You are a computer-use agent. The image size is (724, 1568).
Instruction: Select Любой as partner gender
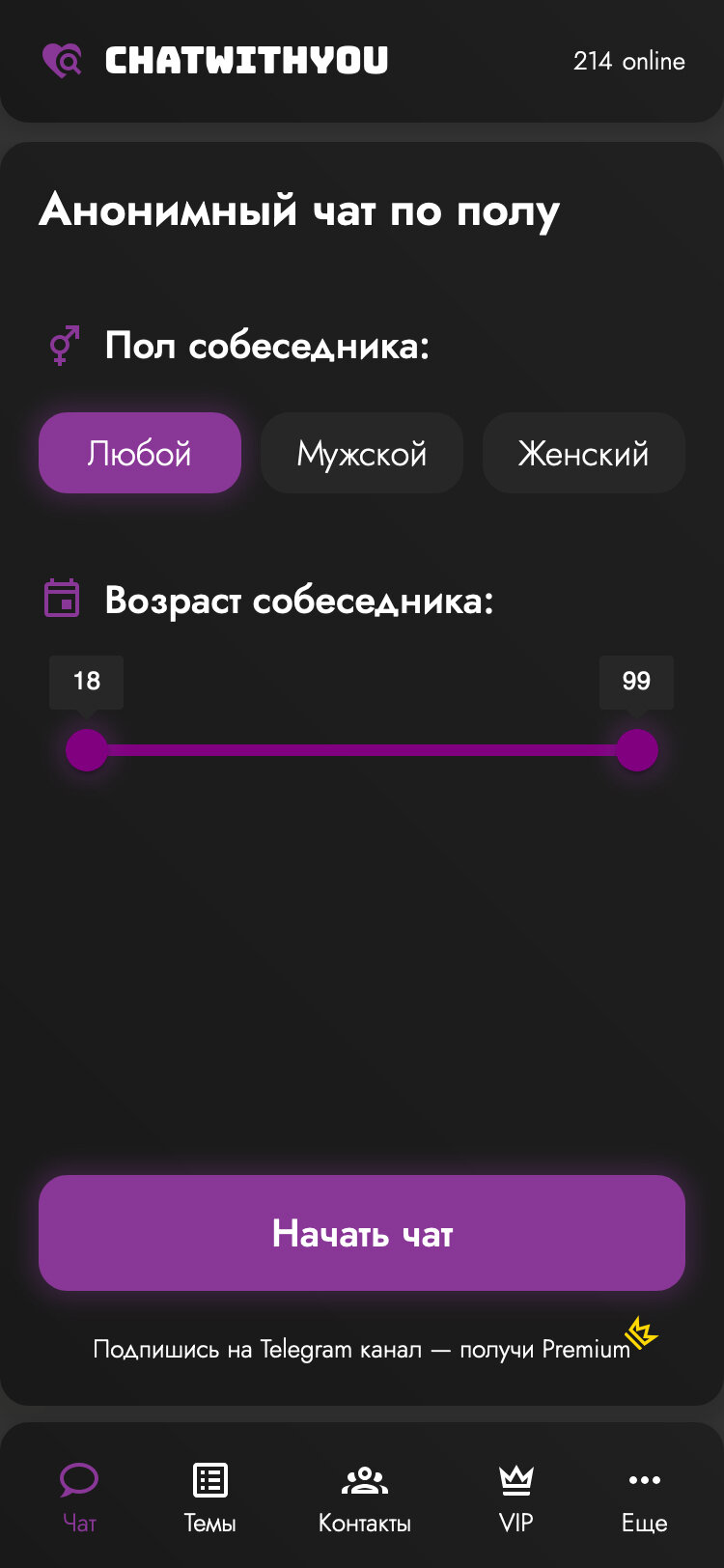pos(140,453)
